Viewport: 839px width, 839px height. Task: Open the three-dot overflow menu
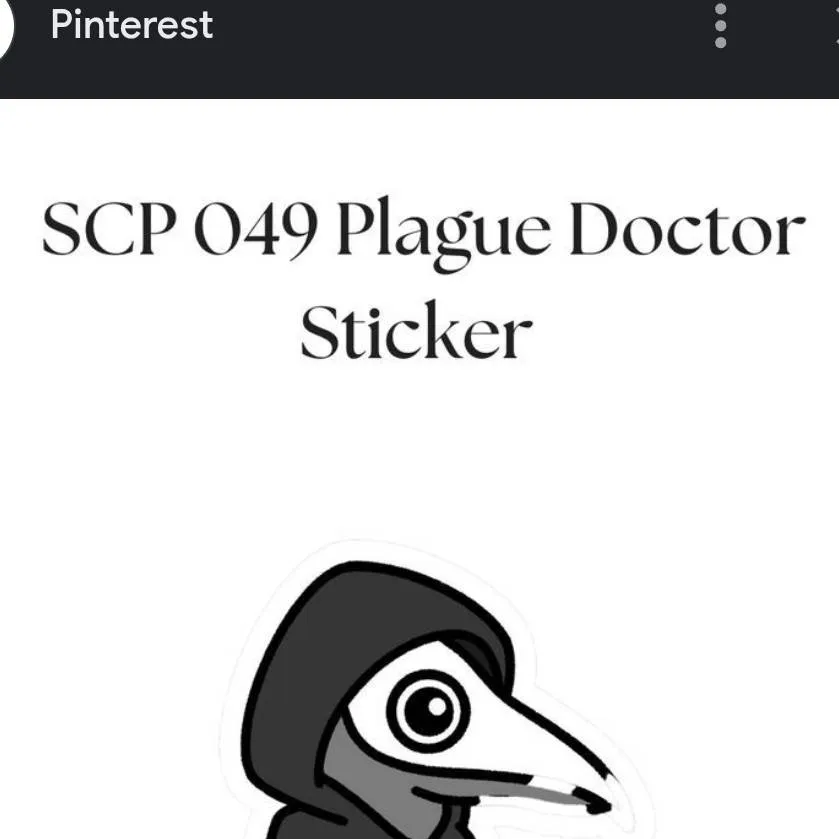(x=721, y=26)
